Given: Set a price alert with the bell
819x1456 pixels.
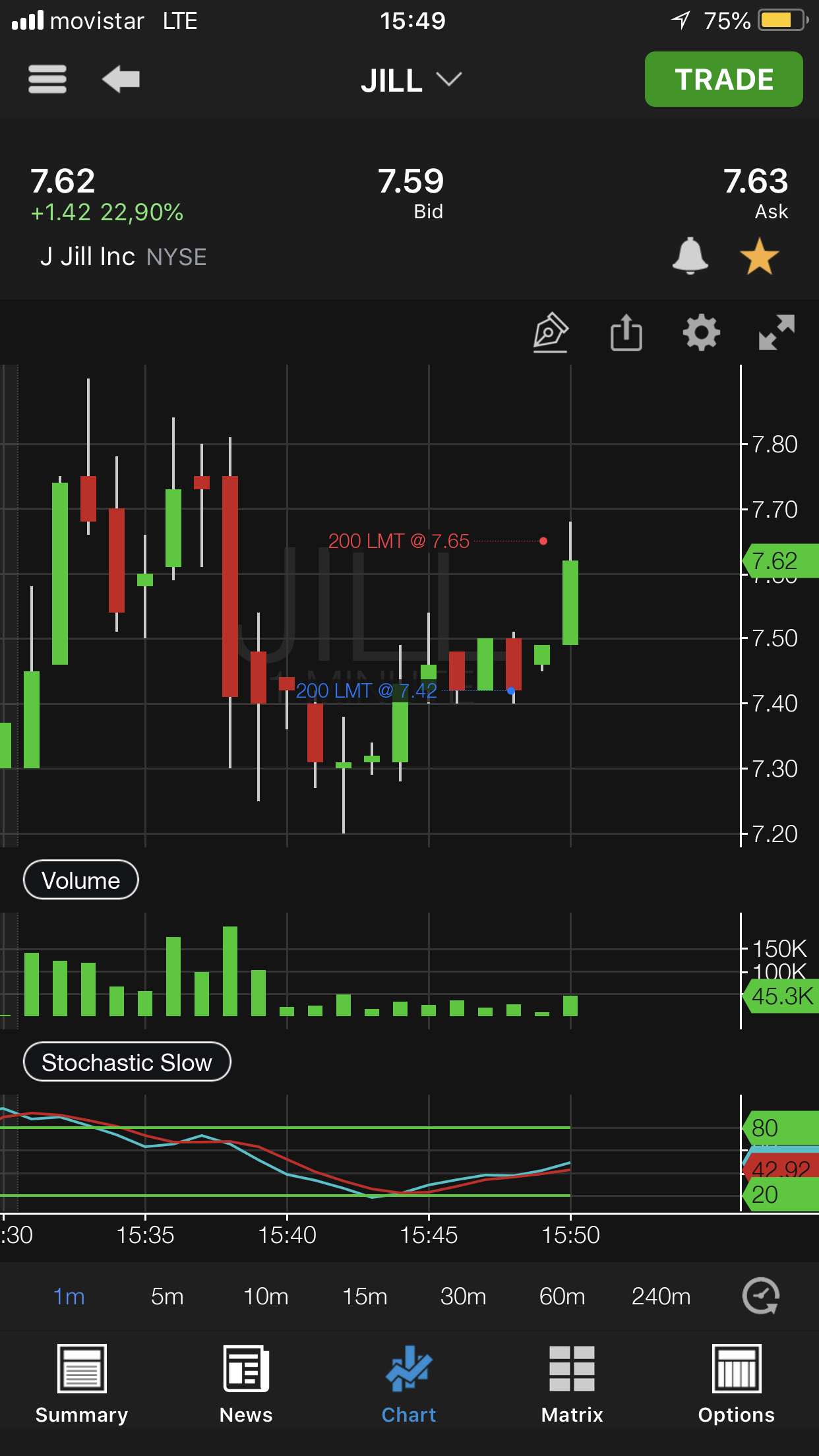Looking at the screenshot, I should (690, 256).
